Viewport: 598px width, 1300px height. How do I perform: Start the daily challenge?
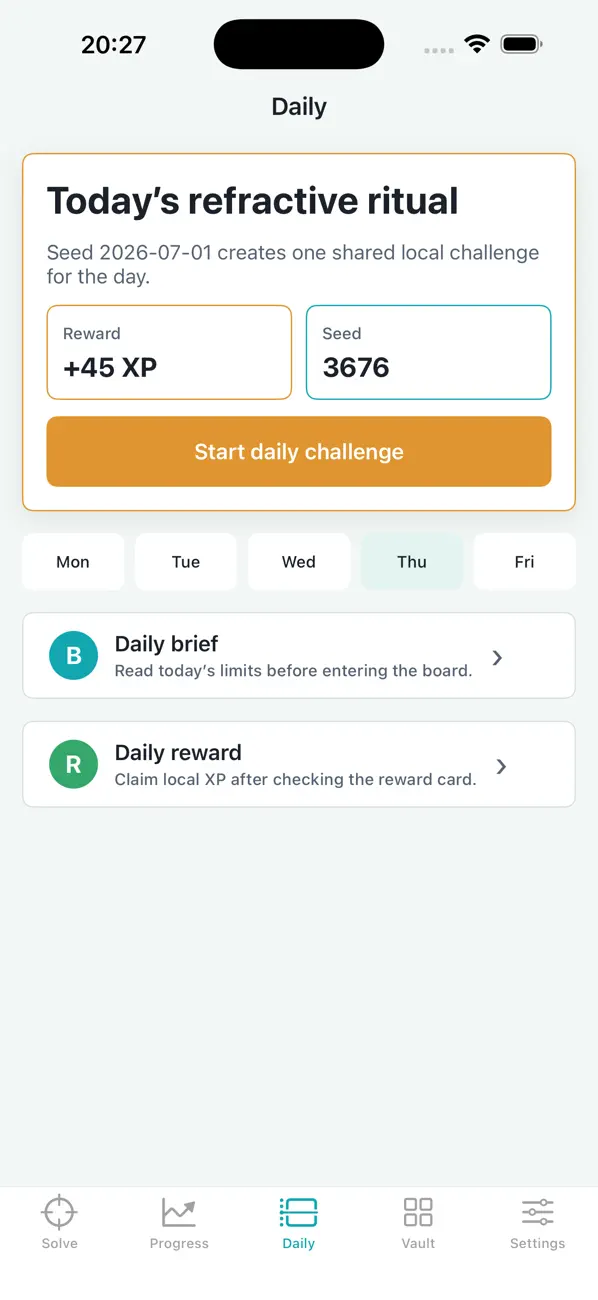tap(299, 452)
